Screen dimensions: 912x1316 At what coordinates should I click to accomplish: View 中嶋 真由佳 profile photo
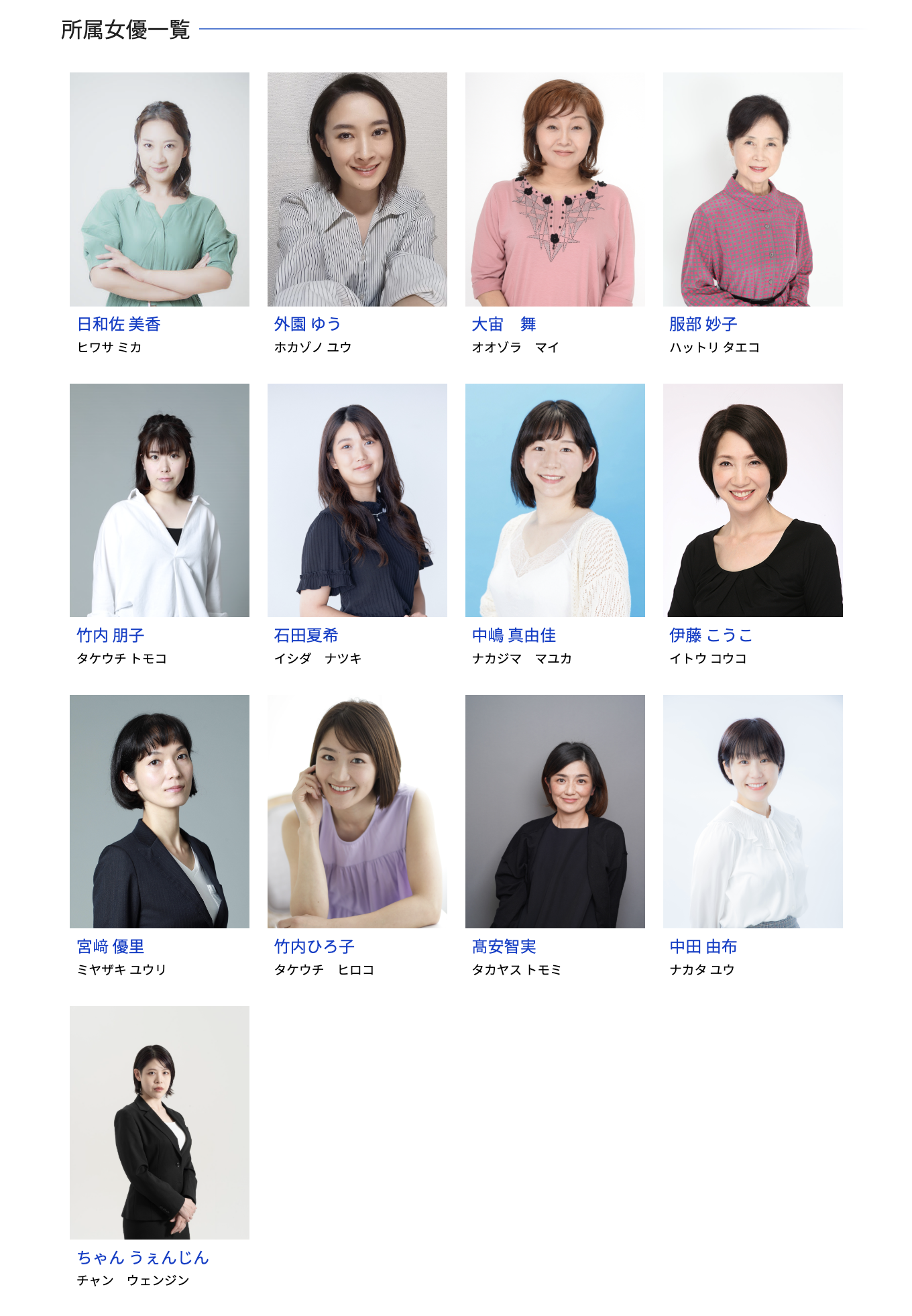pyautogui.click(x=555, y=500)
